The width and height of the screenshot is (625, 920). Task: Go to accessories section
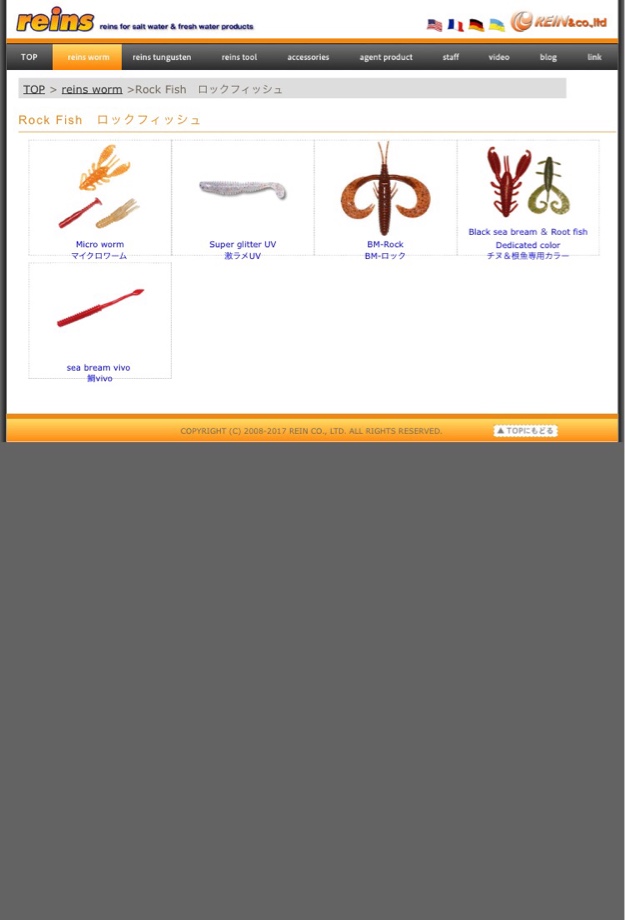tap(308, 57)
